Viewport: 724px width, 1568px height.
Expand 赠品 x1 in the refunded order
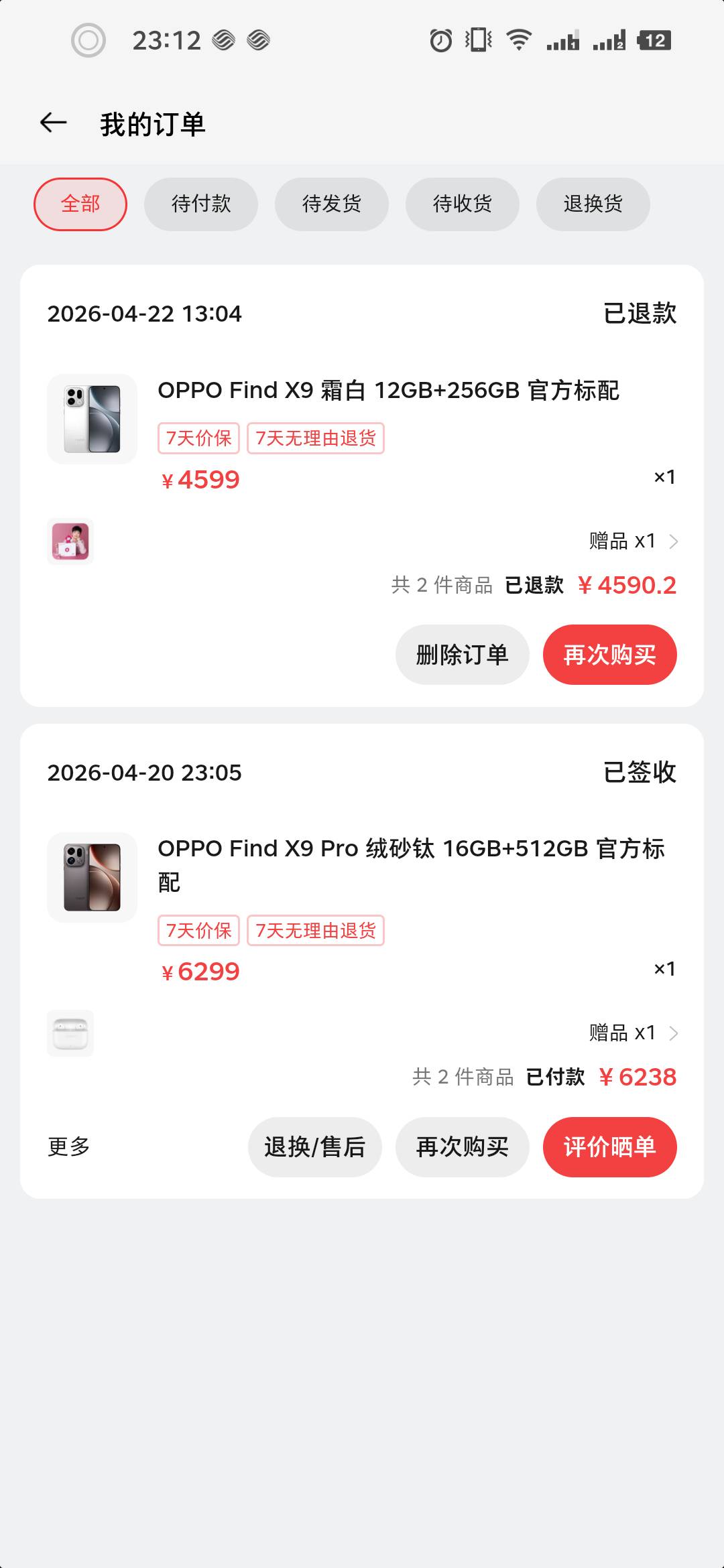tap(633, 541)
